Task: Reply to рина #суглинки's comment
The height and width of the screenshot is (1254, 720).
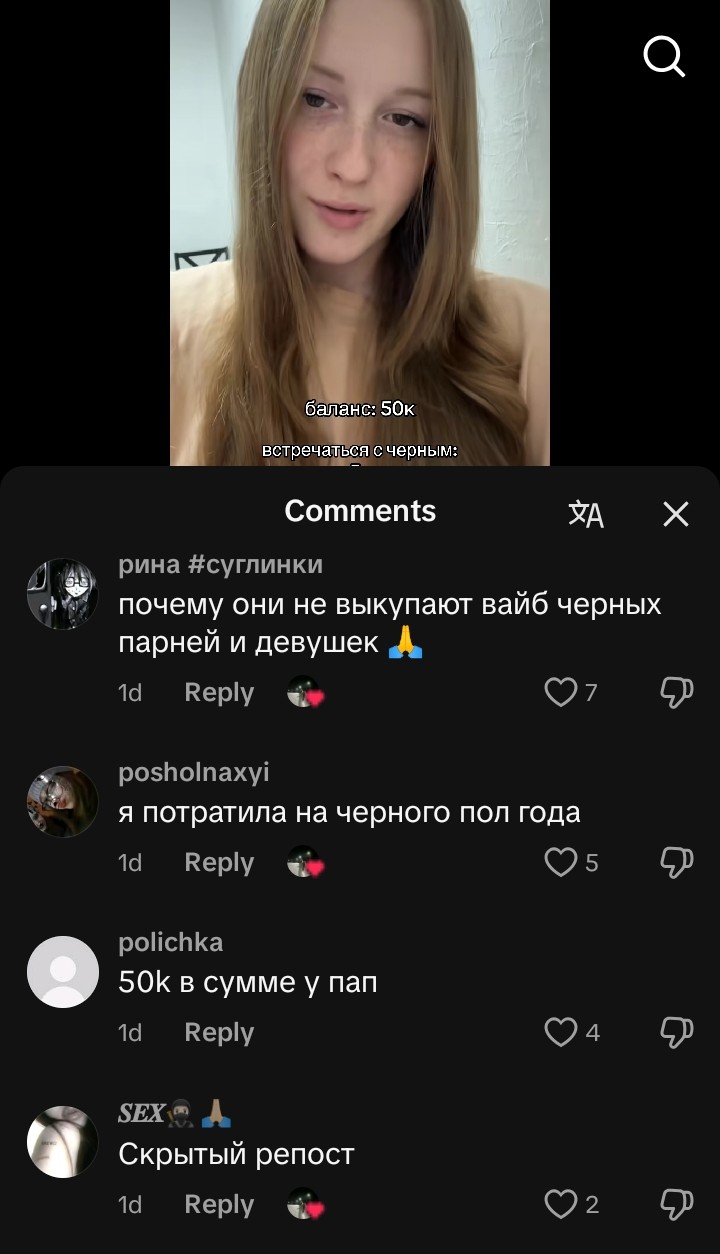Action: 219,692
